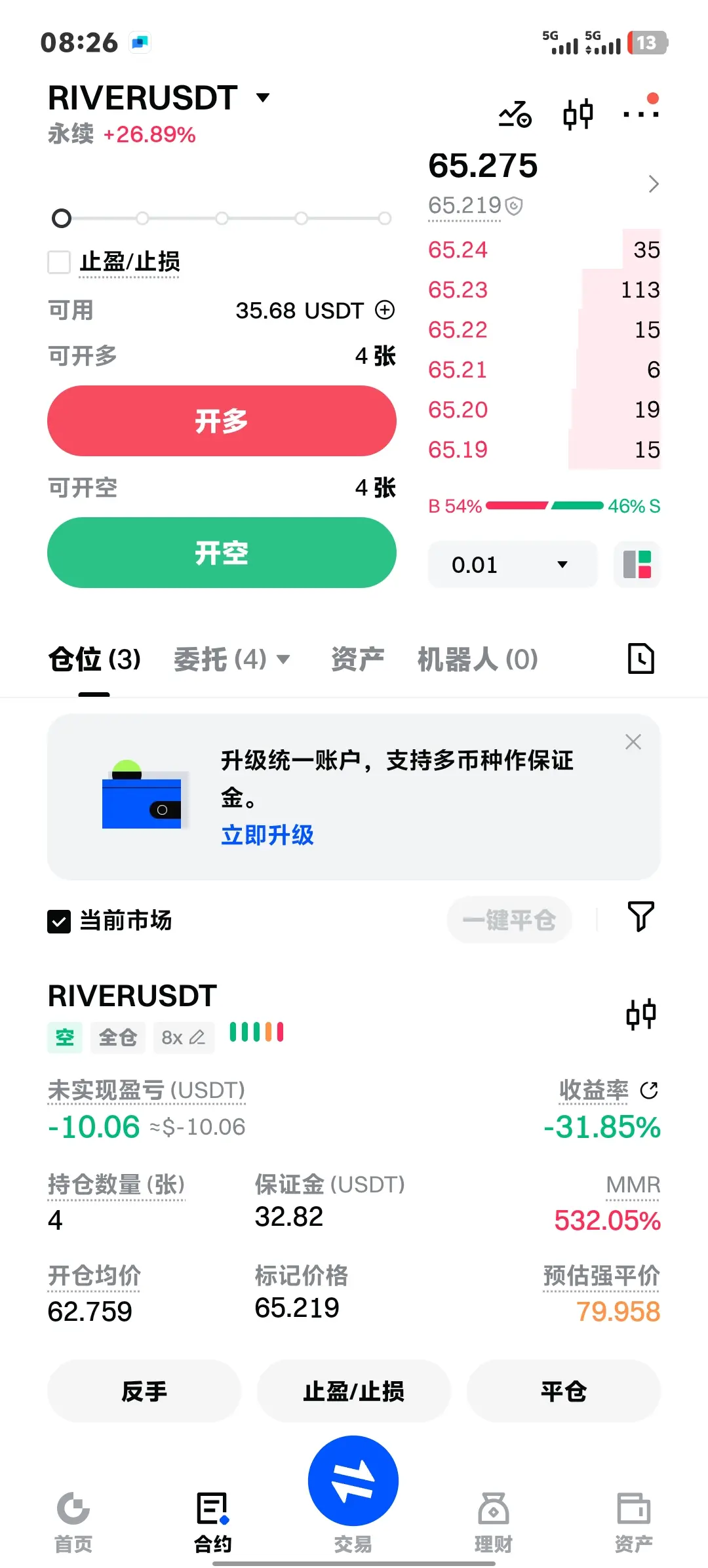This screenshot has width=708, height=1568.
Task: Dismiss the unified account upgrade banner
Action: coord(633,742)
